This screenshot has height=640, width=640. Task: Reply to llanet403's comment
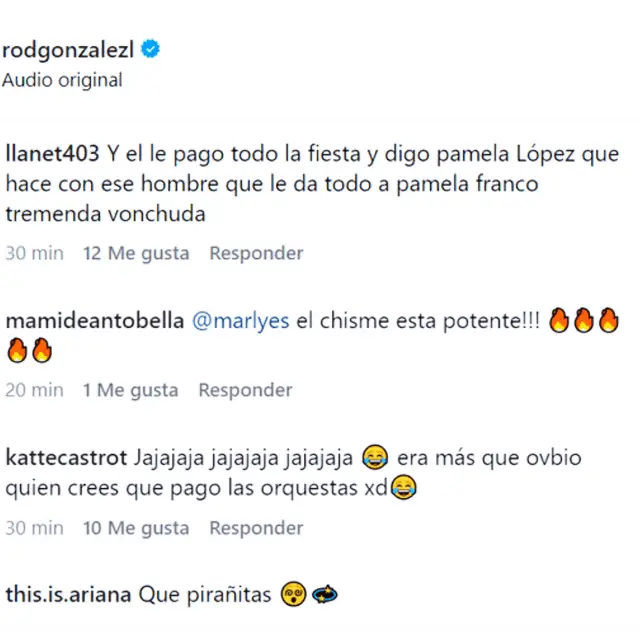(256, 253)
